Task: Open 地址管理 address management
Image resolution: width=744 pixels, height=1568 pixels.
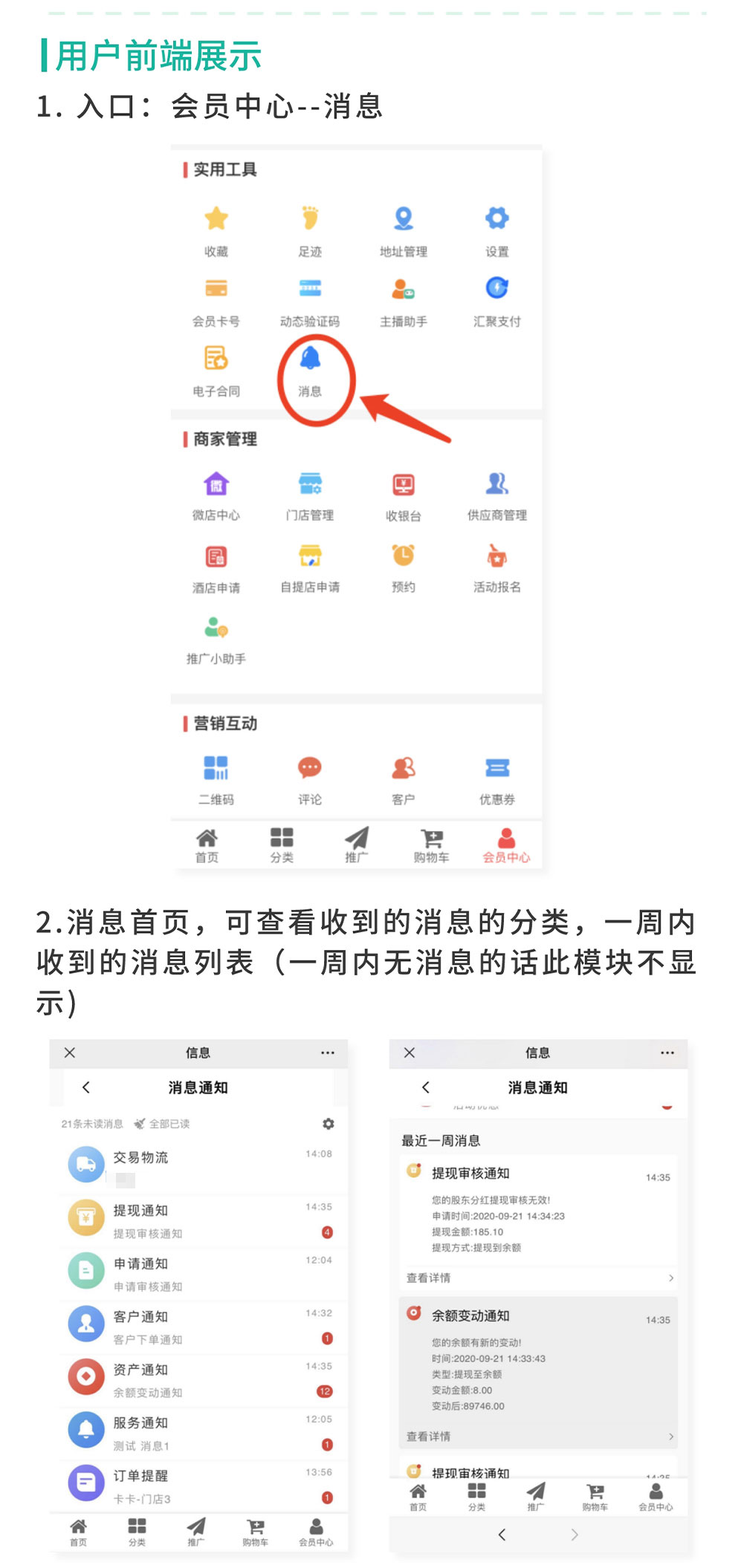Action: point(402,219)
